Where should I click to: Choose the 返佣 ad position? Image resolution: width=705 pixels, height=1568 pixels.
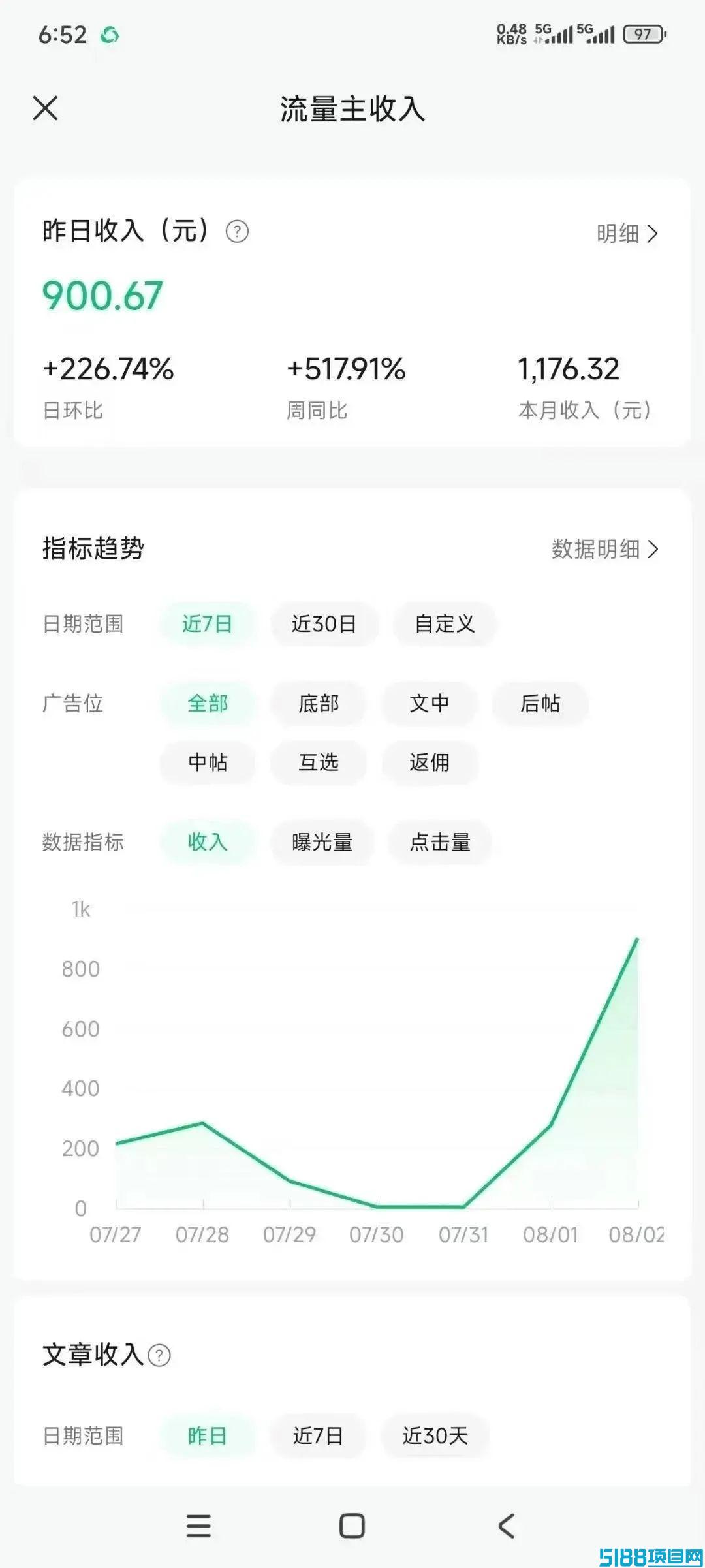tap(430, 762)
